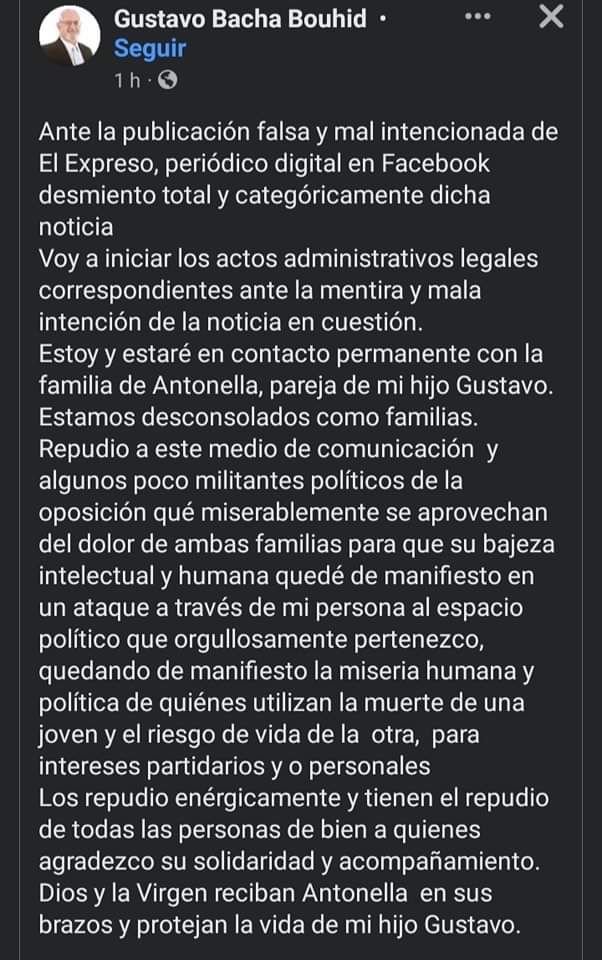602x960 pixels.
Task: Tap Seguir to follow the author
Action: tap(149, 47)
